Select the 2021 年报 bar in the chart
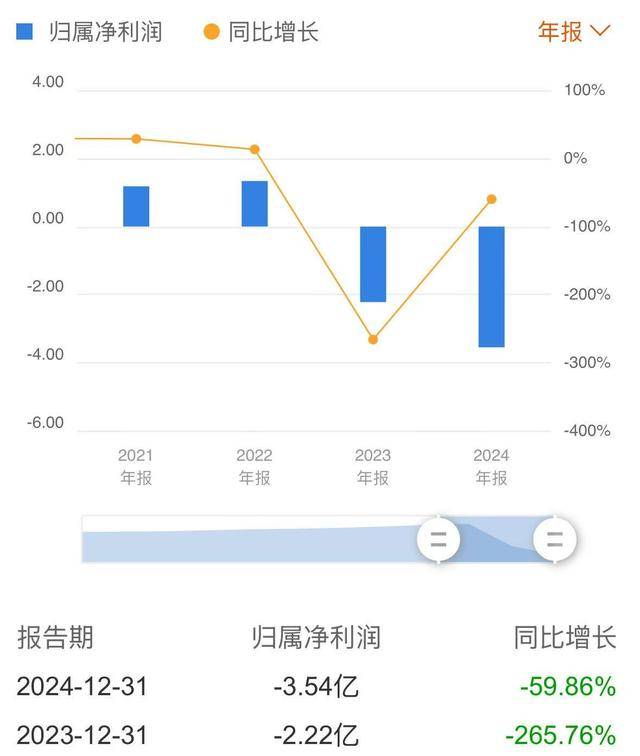This screenshot has width=640, height=756. (x=136, y=206)
